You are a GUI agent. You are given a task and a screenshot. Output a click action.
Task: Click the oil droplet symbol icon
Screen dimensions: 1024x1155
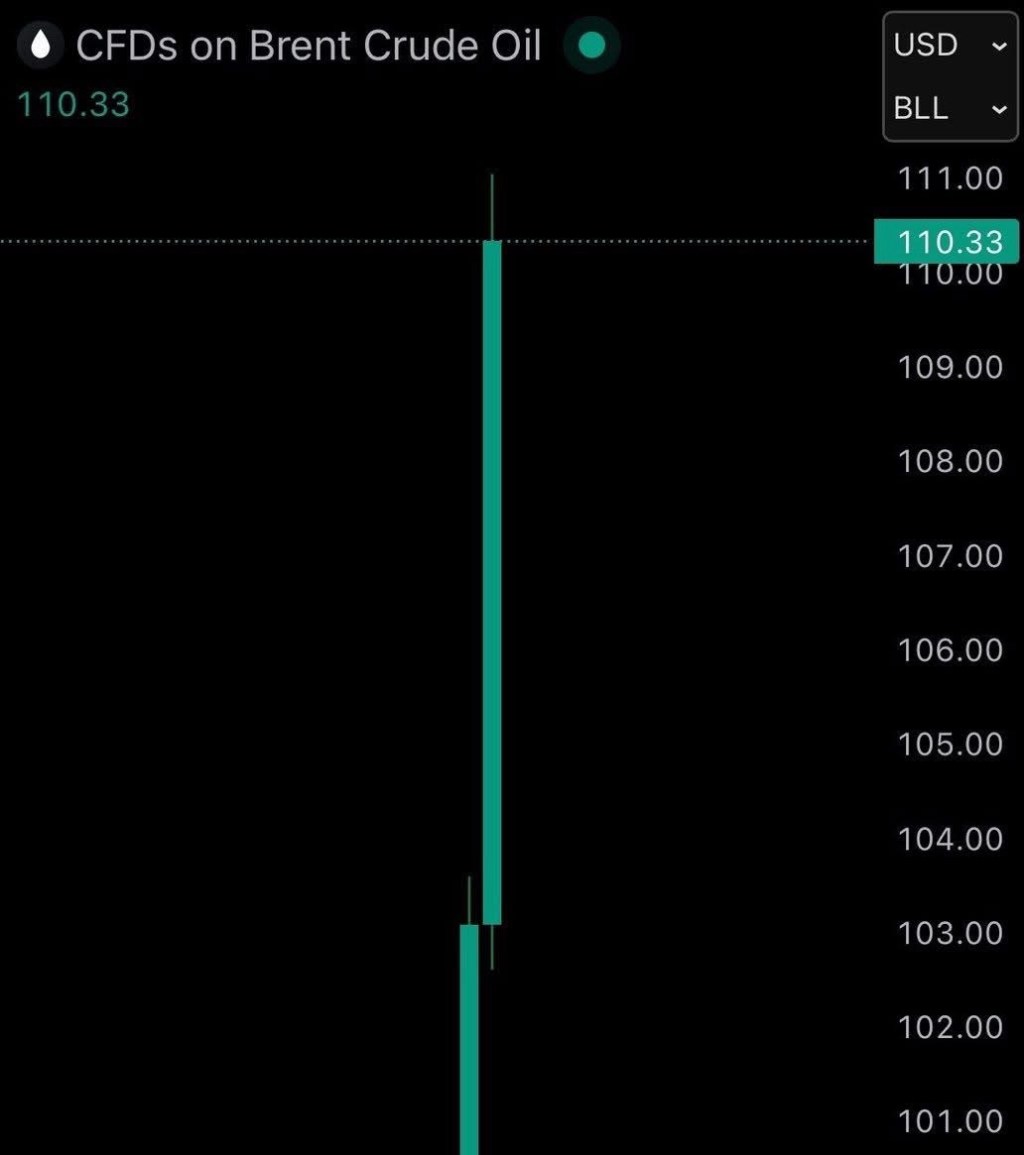[x=39, y=43]
